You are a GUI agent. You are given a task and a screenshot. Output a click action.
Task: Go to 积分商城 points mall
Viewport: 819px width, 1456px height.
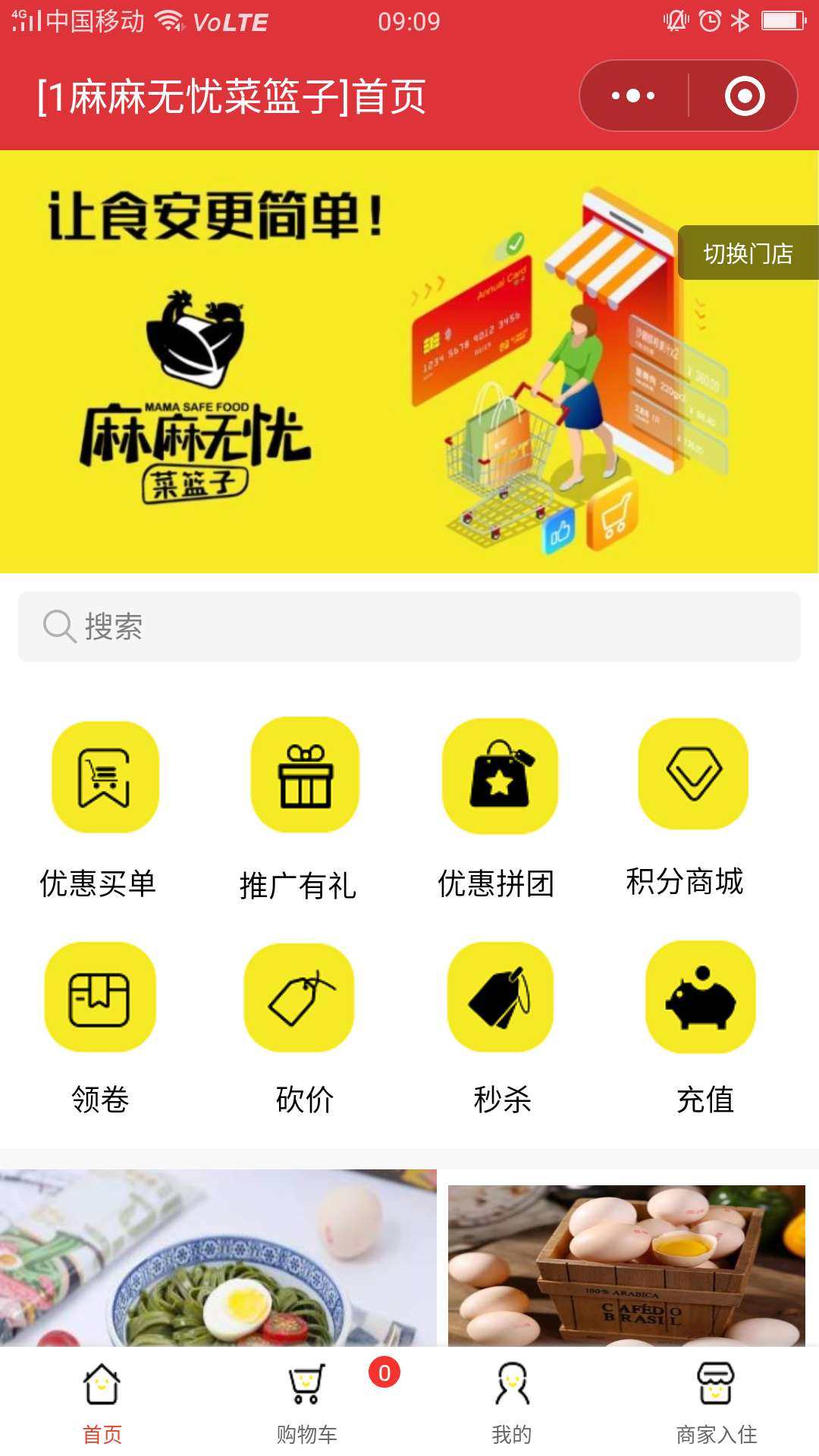click(693, 773)
